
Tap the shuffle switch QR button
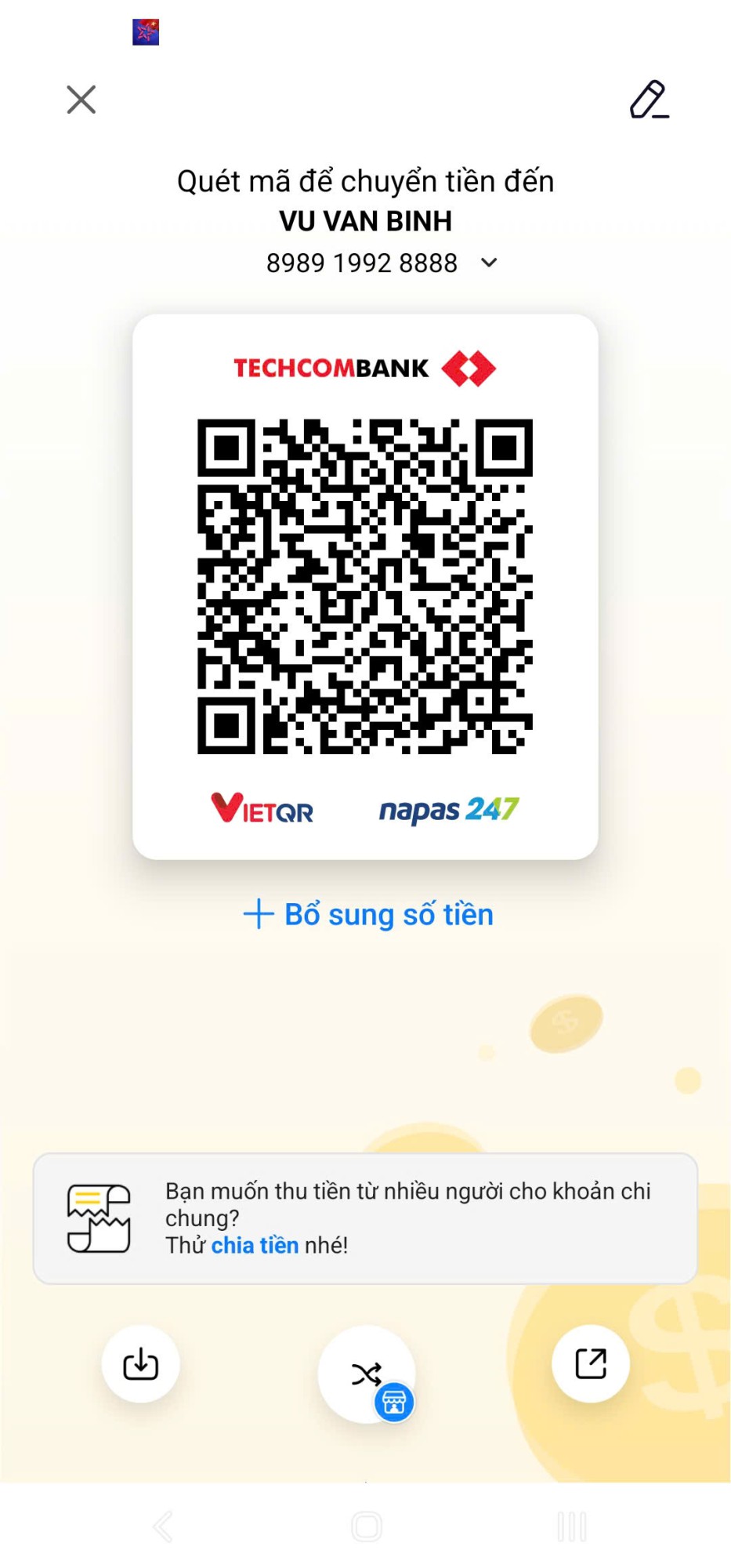(366, 1374)
